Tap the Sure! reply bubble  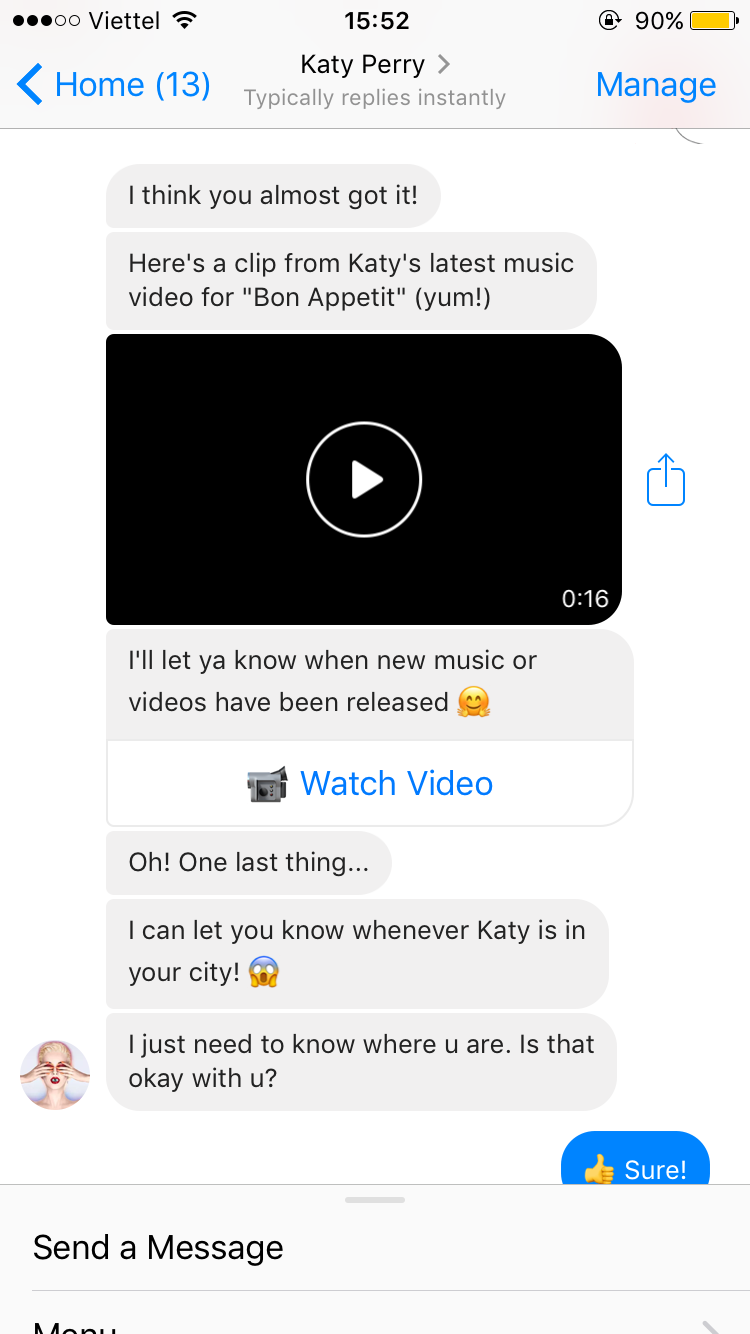point(636,1164)
